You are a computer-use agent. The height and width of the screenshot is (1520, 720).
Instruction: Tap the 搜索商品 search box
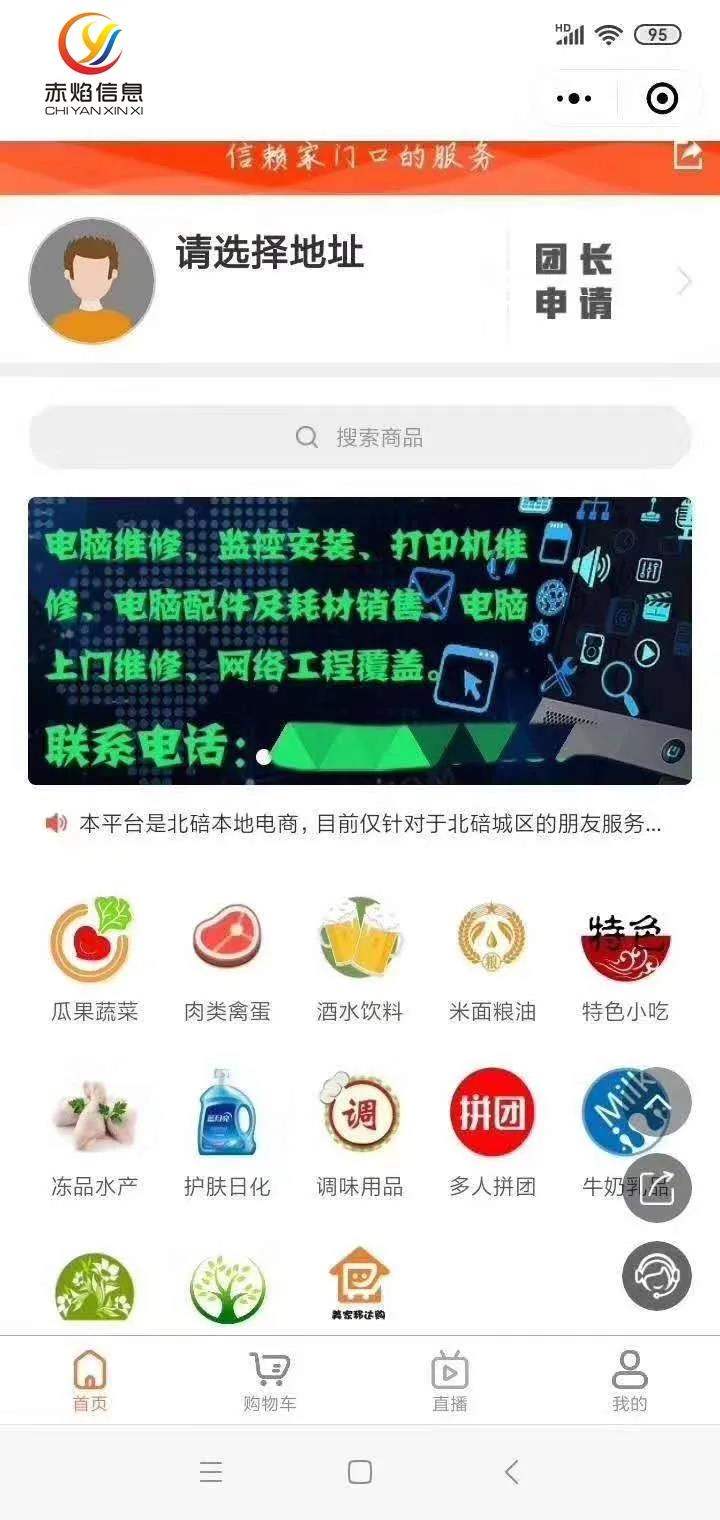point(360,437)
